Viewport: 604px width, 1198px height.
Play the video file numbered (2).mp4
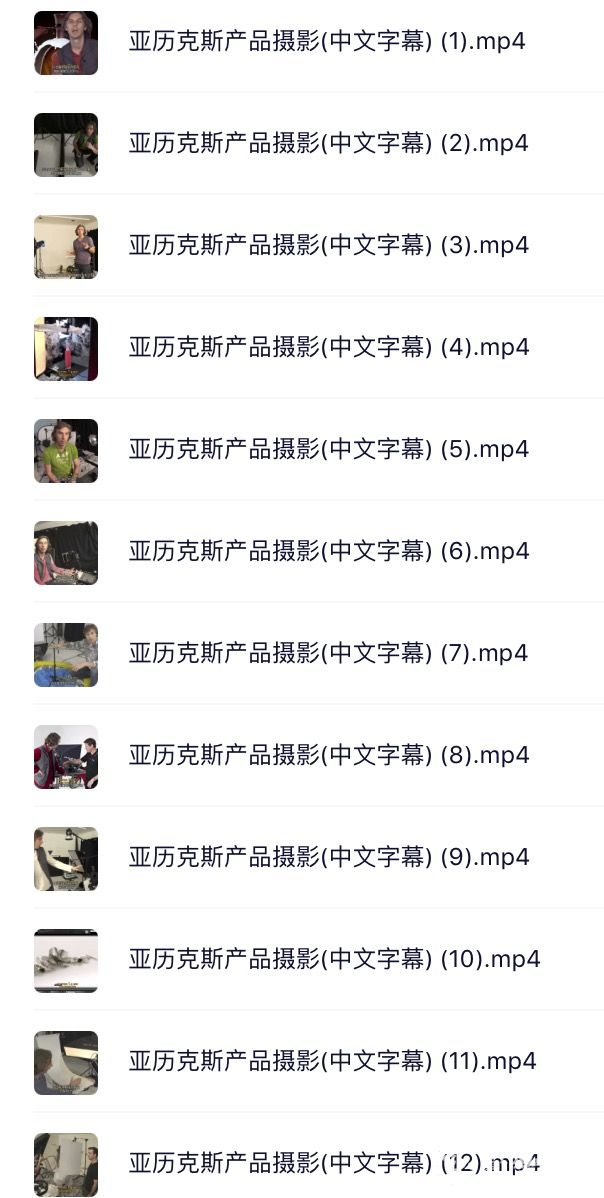(x=328, y=144)
